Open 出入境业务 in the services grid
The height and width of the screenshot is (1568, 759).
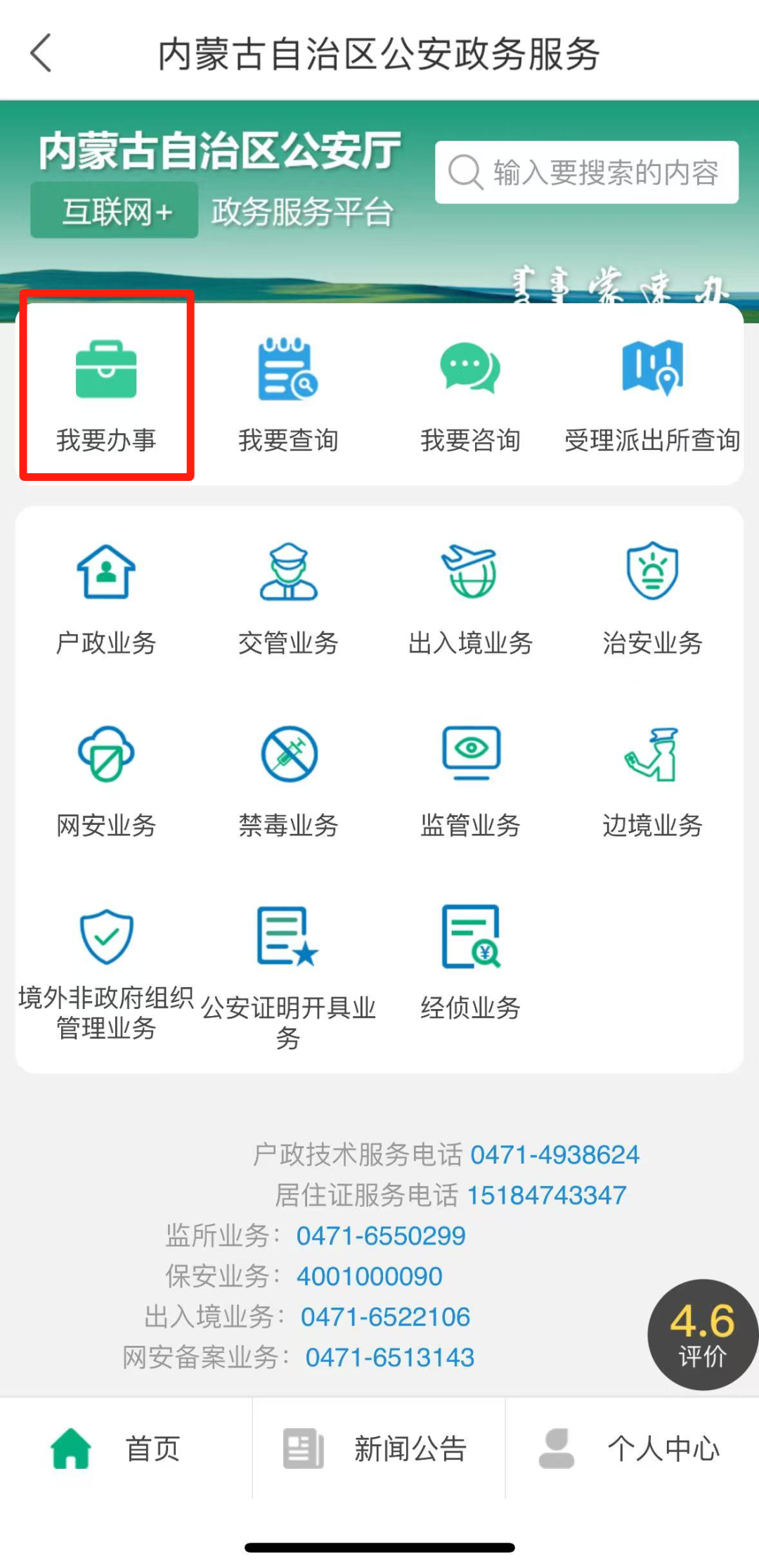click(x=470, y=598)
